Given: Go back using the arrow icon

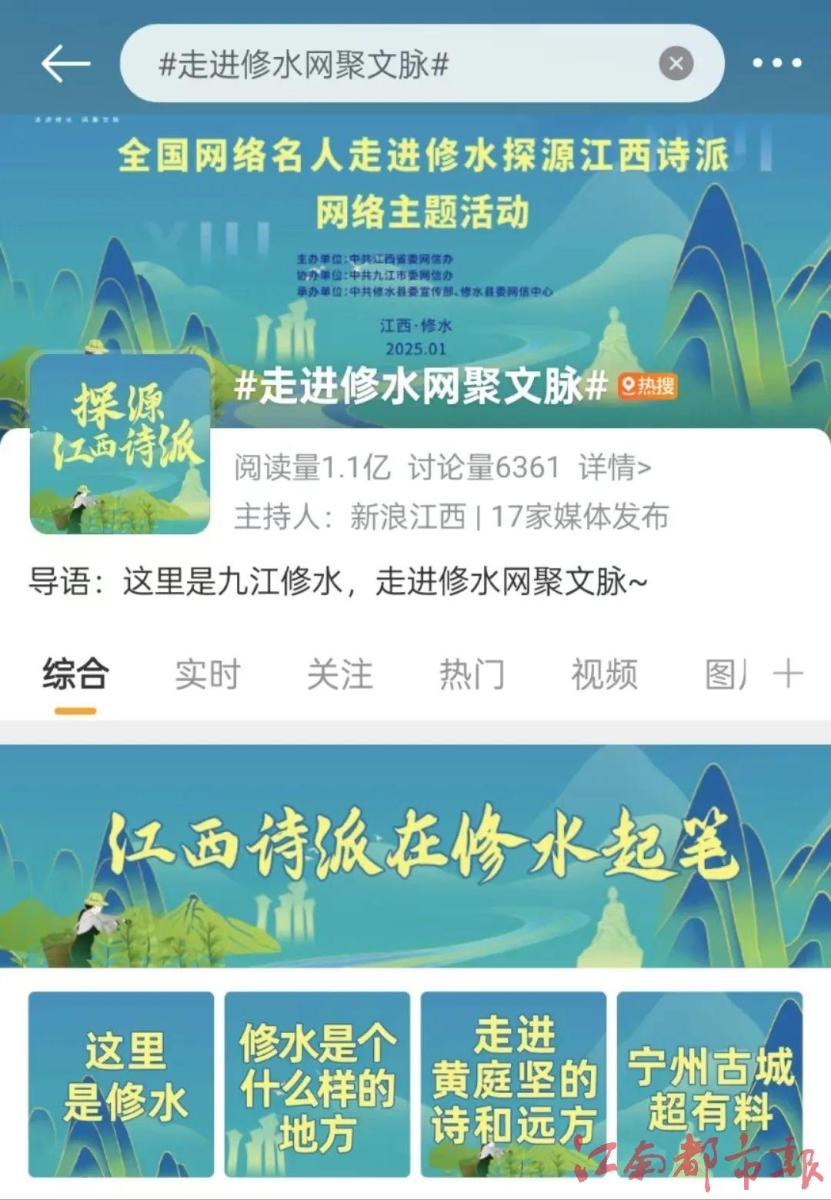Looking at the screenshot, I should tap(66, 65).
